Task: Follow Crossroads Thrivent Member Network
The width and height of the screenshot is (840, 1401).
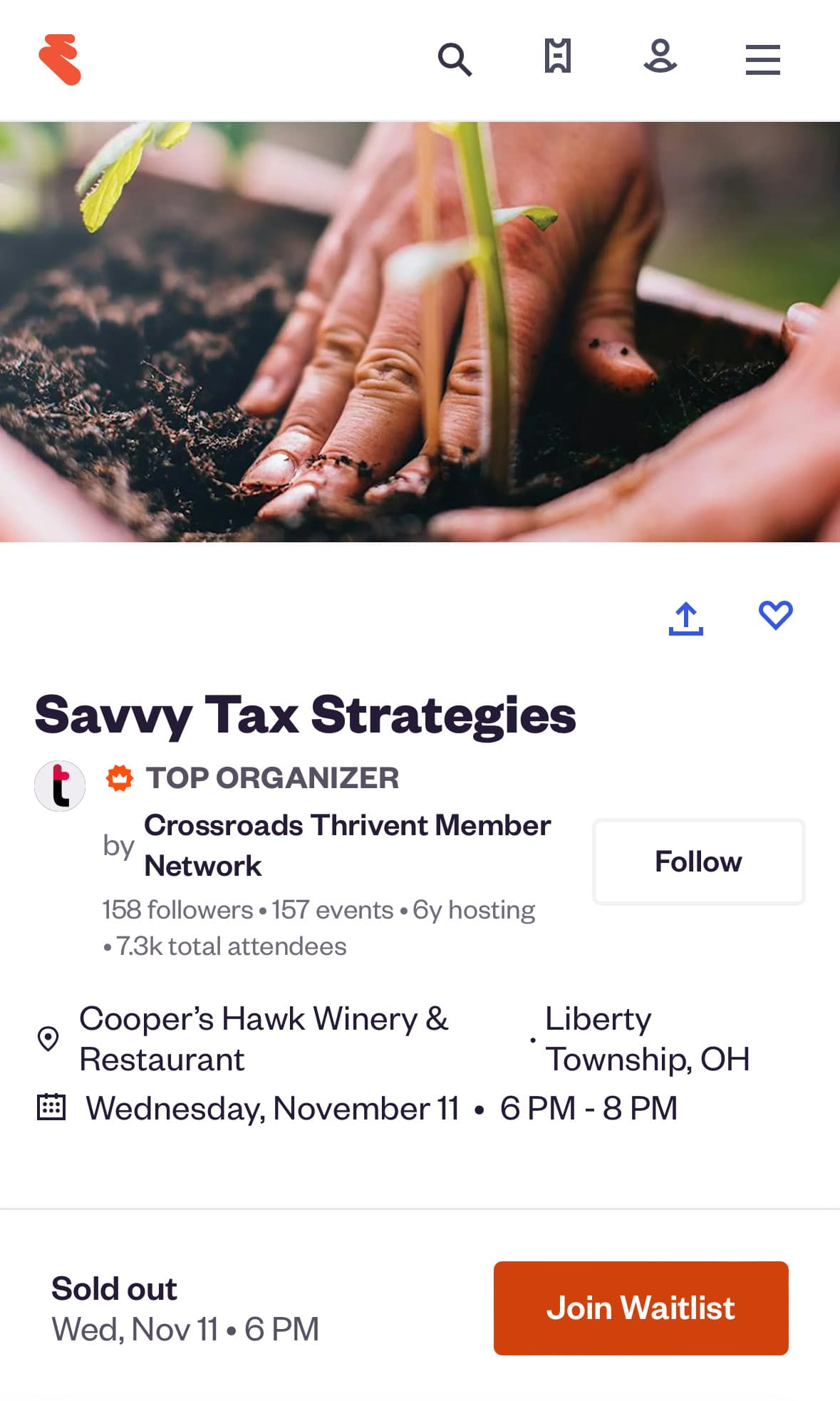Action: click(699, 862)
